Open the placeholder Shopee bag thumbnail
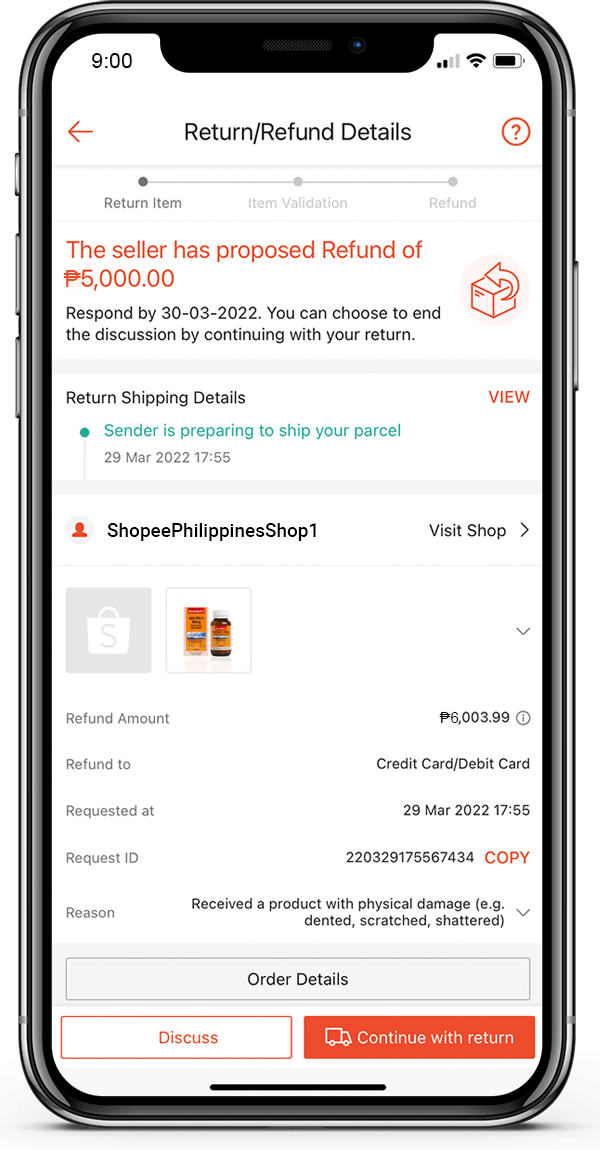This screenshot has height=1150, width=600. 108,630
